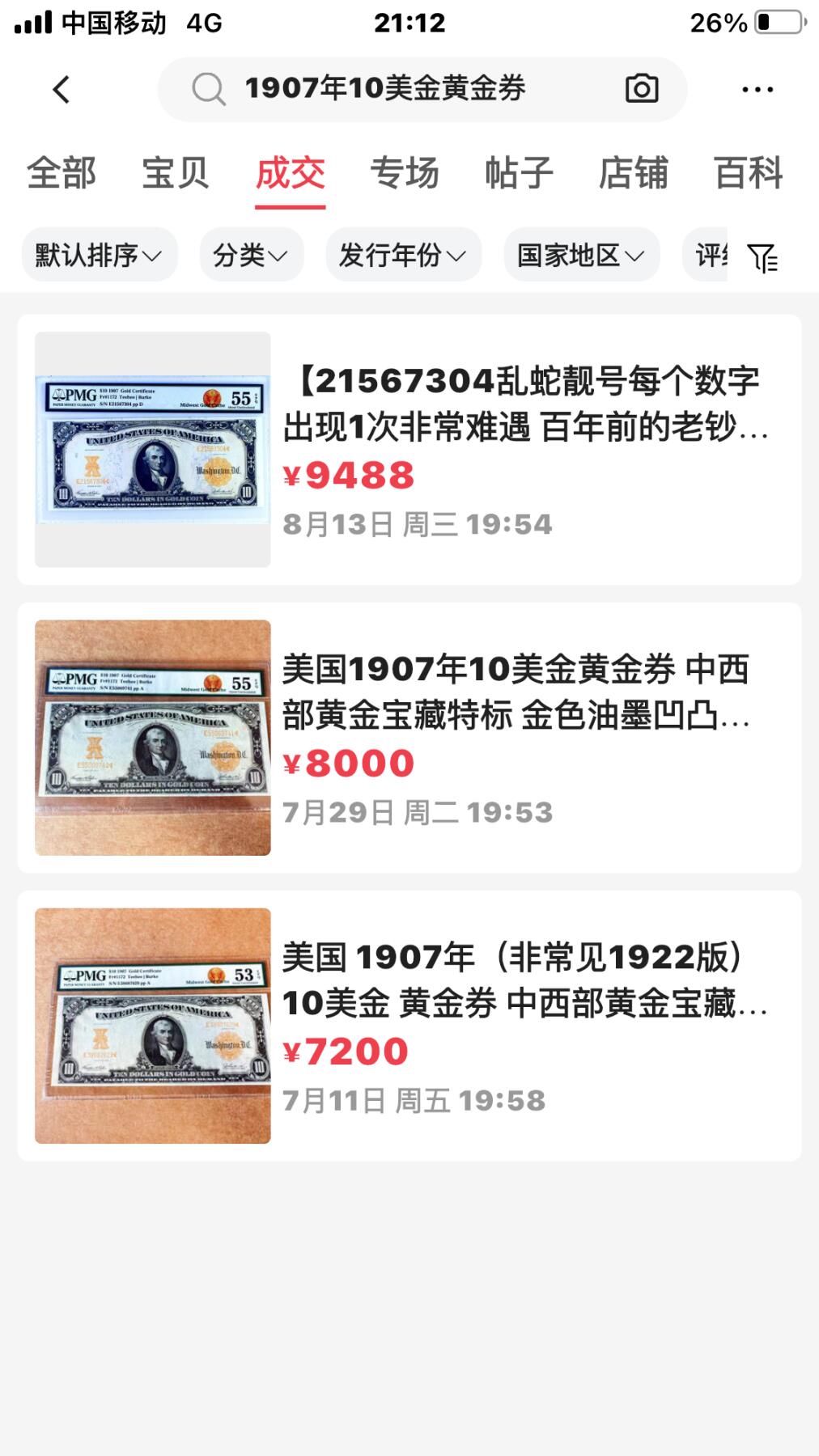Open image search with the camera icon
The height and width of the screenshot is (1456, 819).
642,89
